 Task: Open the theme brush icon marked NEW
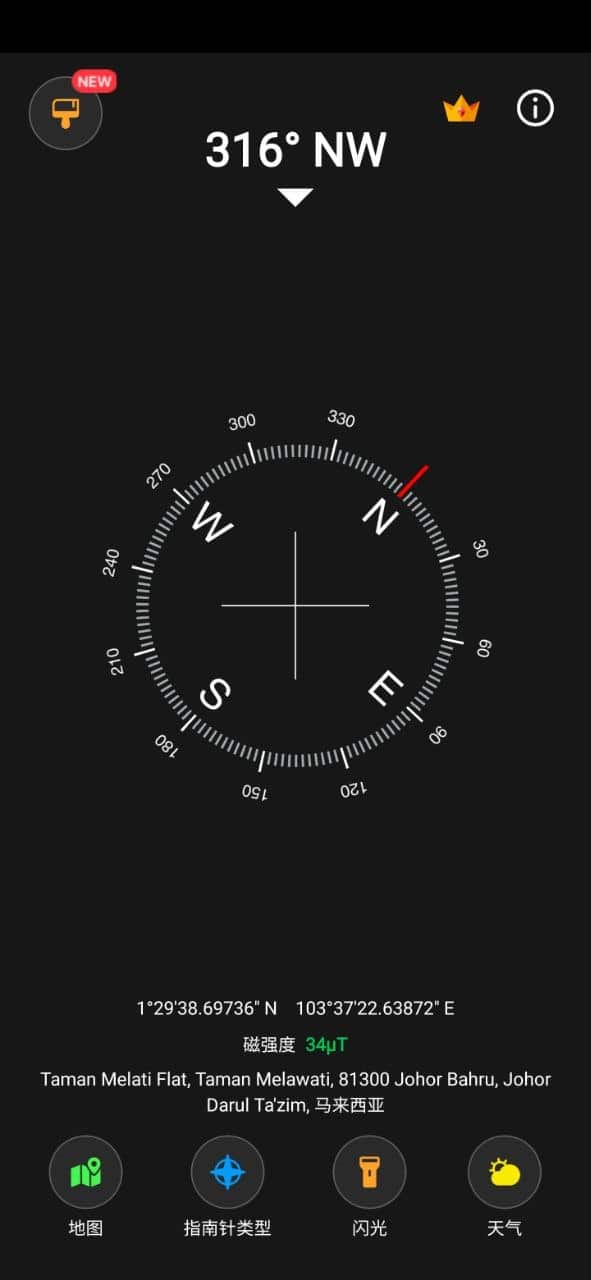(66, 113)
